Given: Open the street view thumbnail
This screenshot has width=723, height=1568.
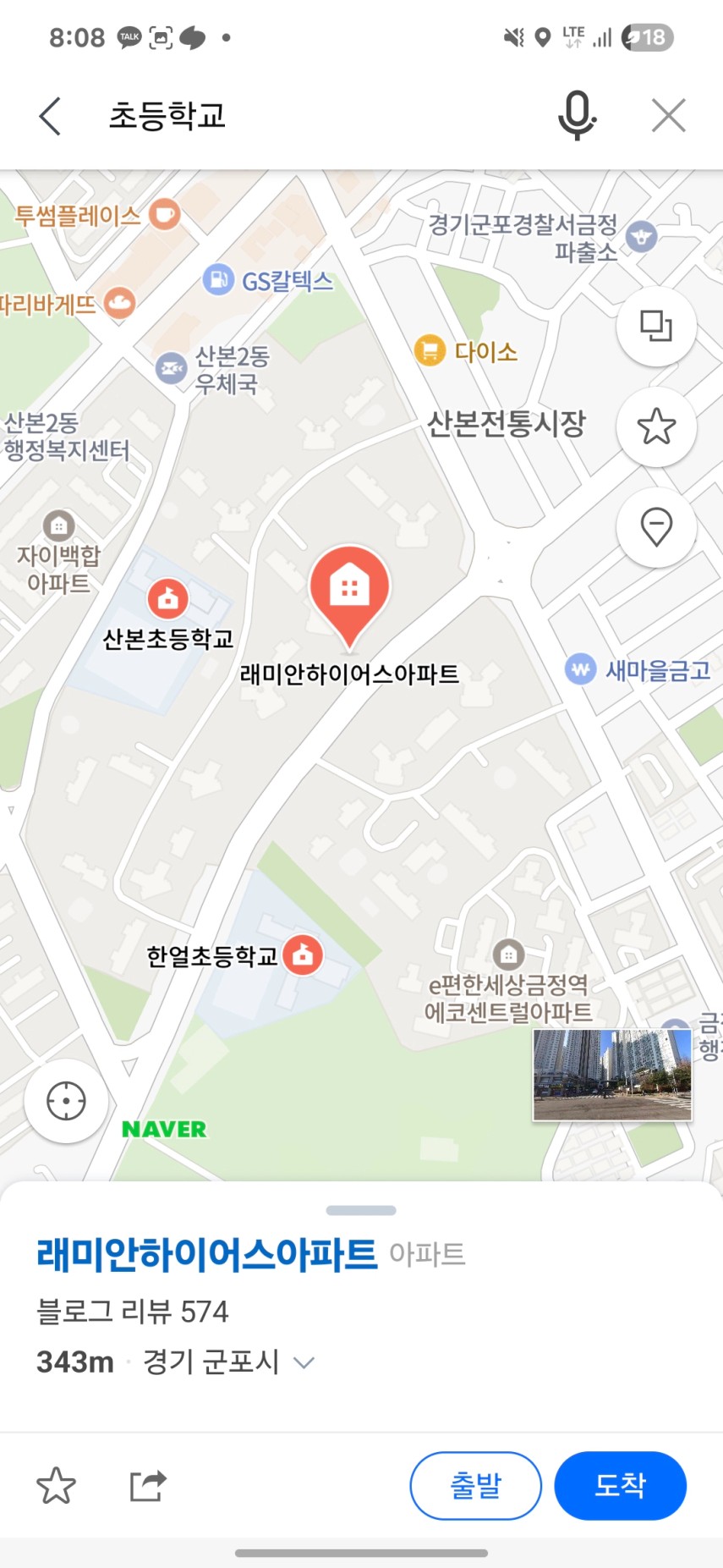Looking at the screenshot, I should tap(612, 1075).
